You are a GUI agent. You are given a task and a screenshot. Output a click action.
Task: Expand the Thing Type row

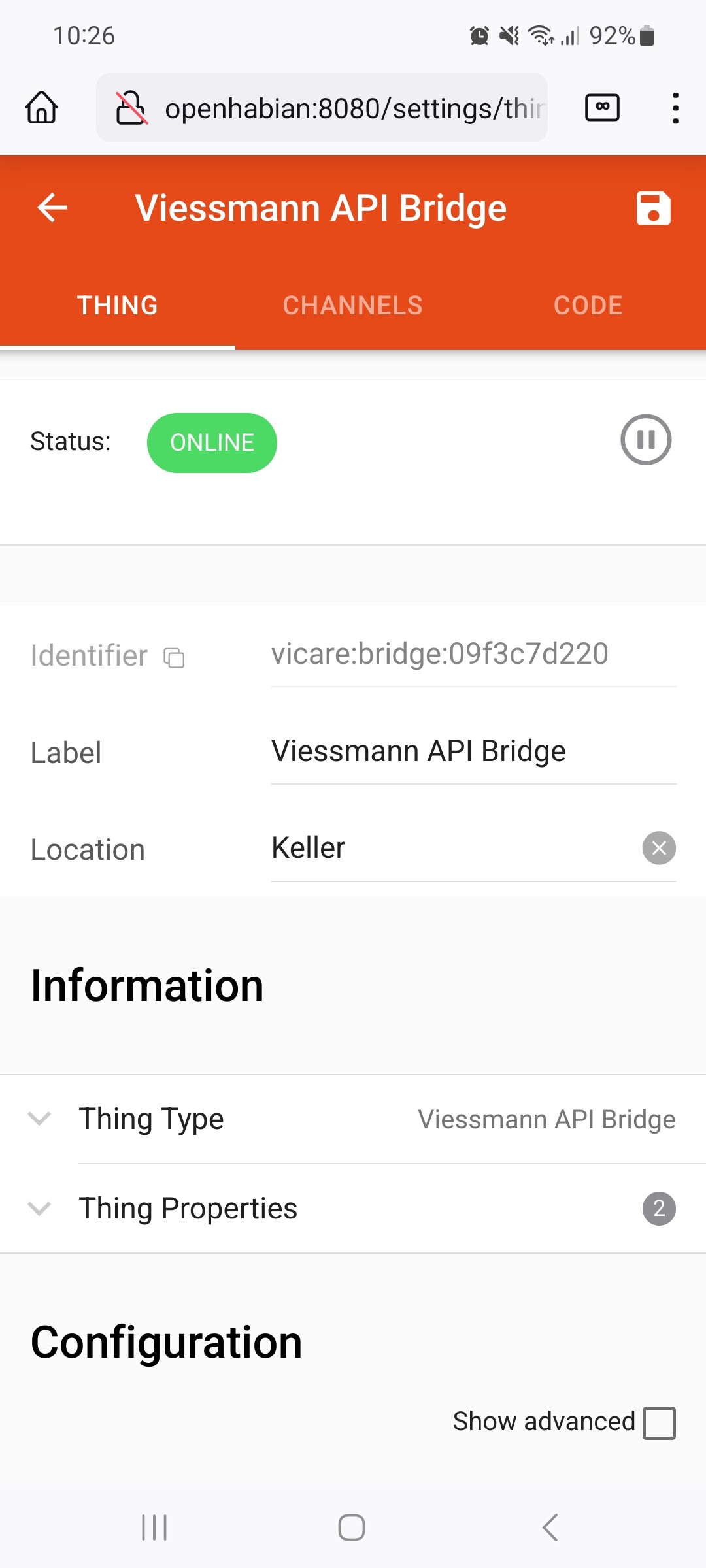click(x=352, y=1119)
